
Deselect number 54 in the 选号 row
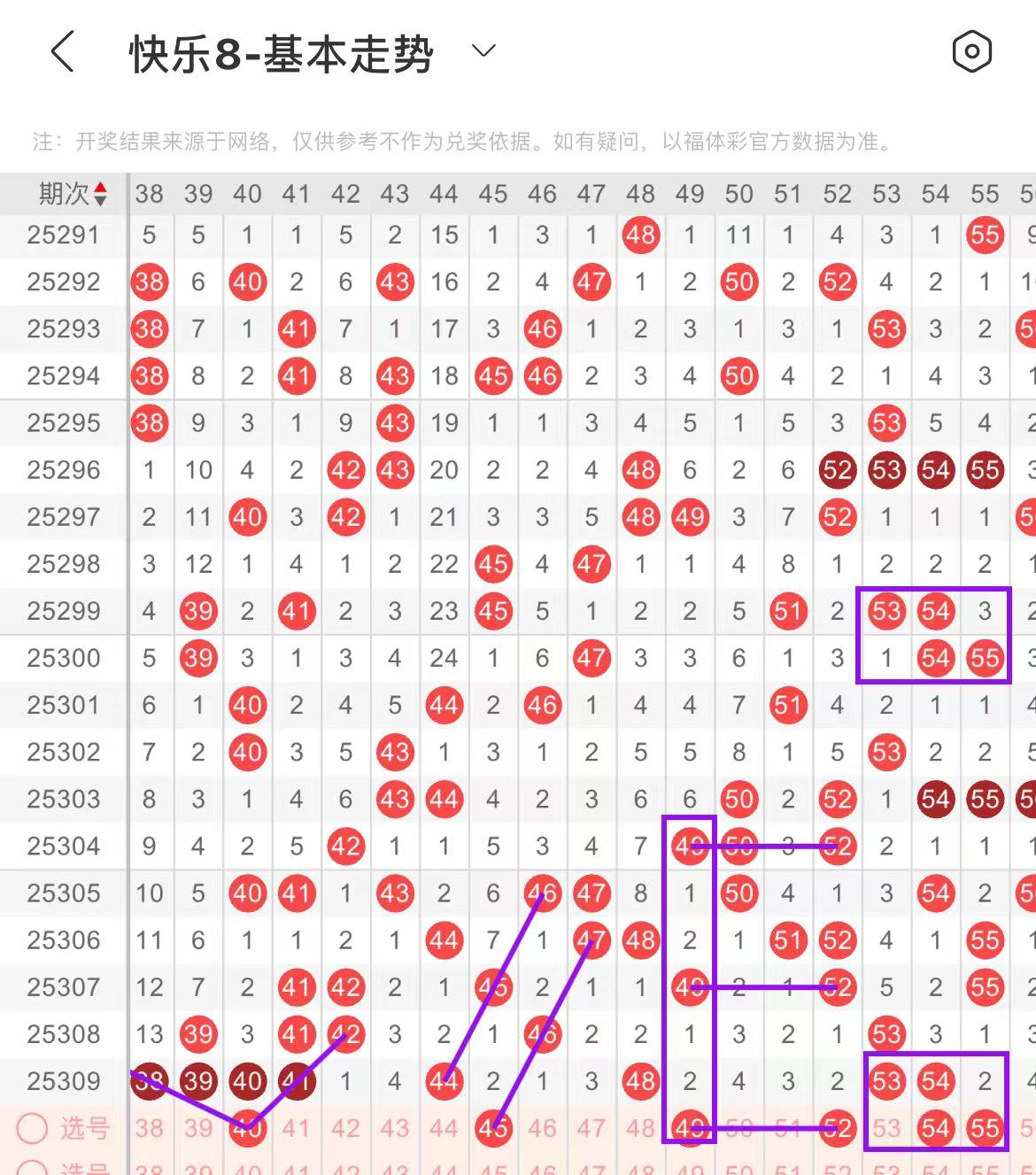coord(935,1128)
